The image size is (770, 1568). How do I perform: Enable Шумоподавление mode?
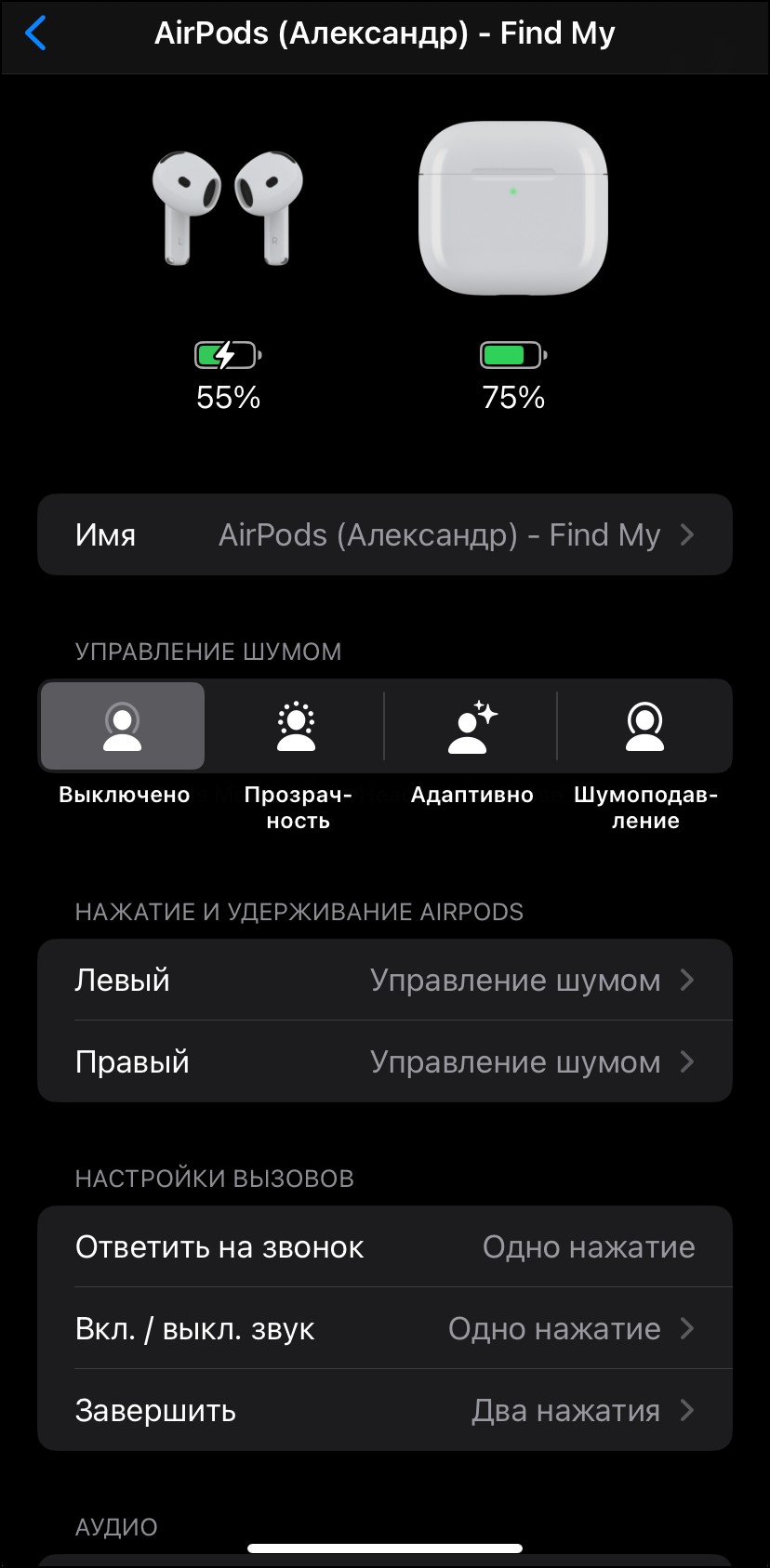pyautogui.click(x=645, y=726)
